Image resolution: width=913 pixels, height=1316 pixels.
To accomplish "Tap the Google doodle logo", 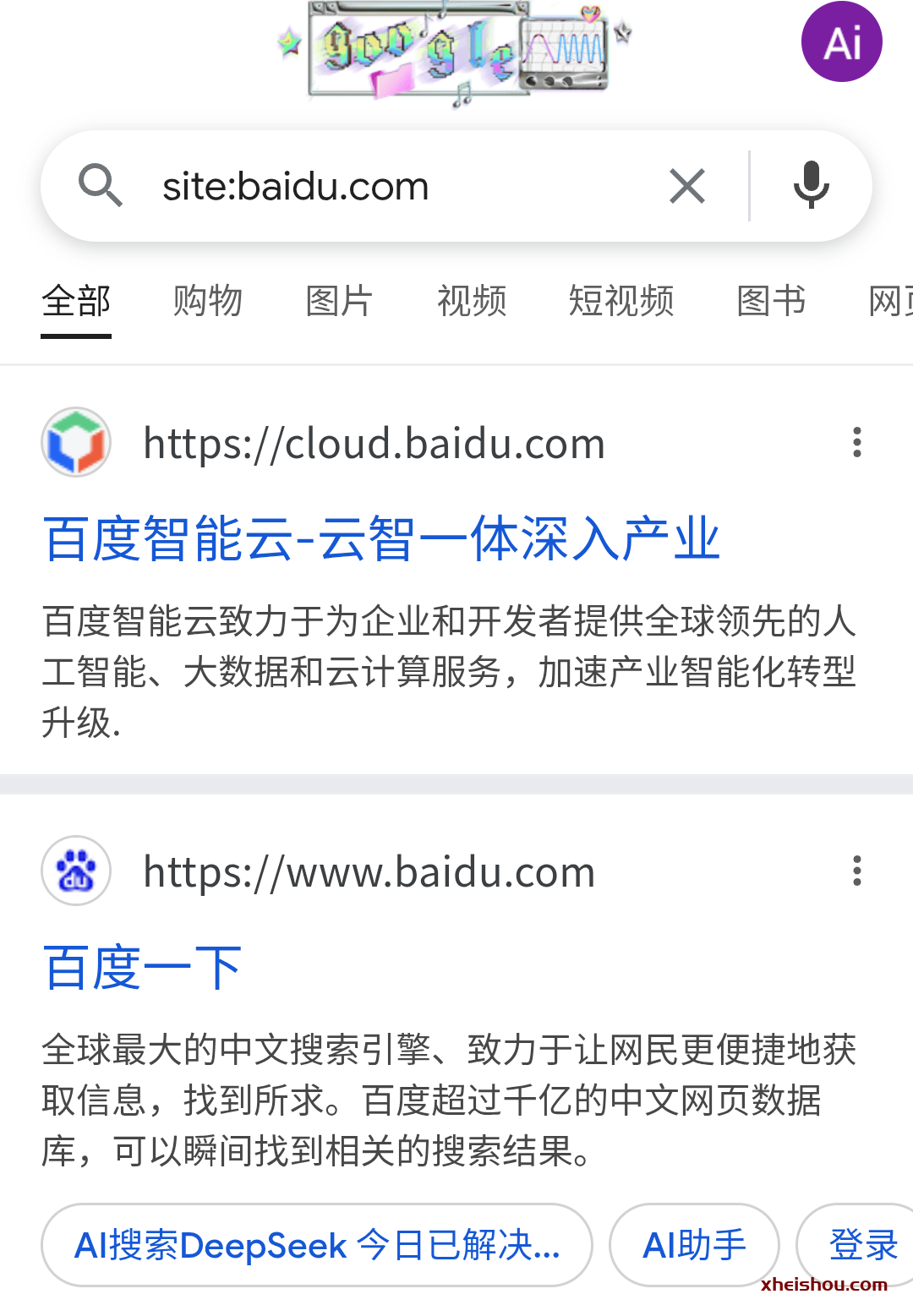I will pos(456,52).
